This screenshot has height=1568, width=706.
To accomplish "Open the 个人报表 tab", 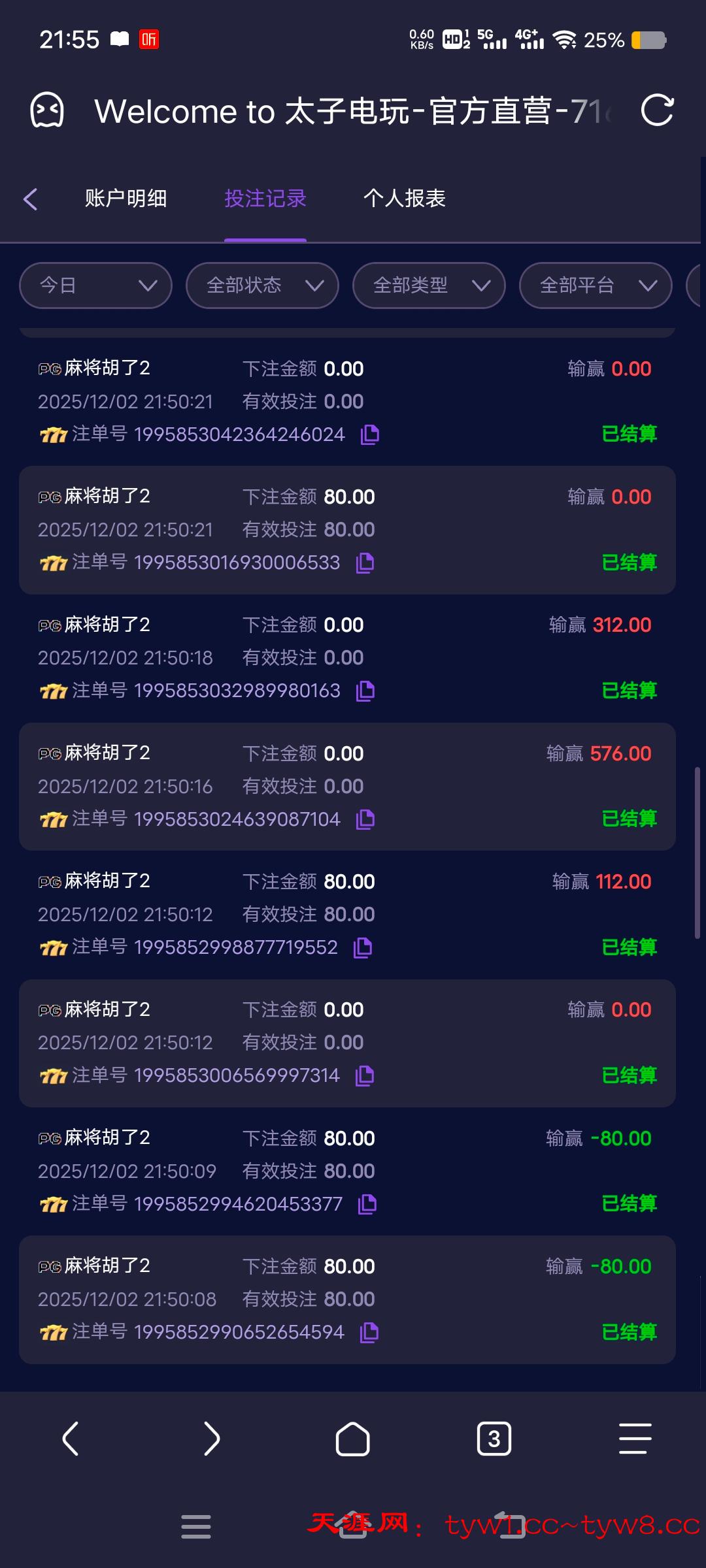I will (x=404, y=198).
